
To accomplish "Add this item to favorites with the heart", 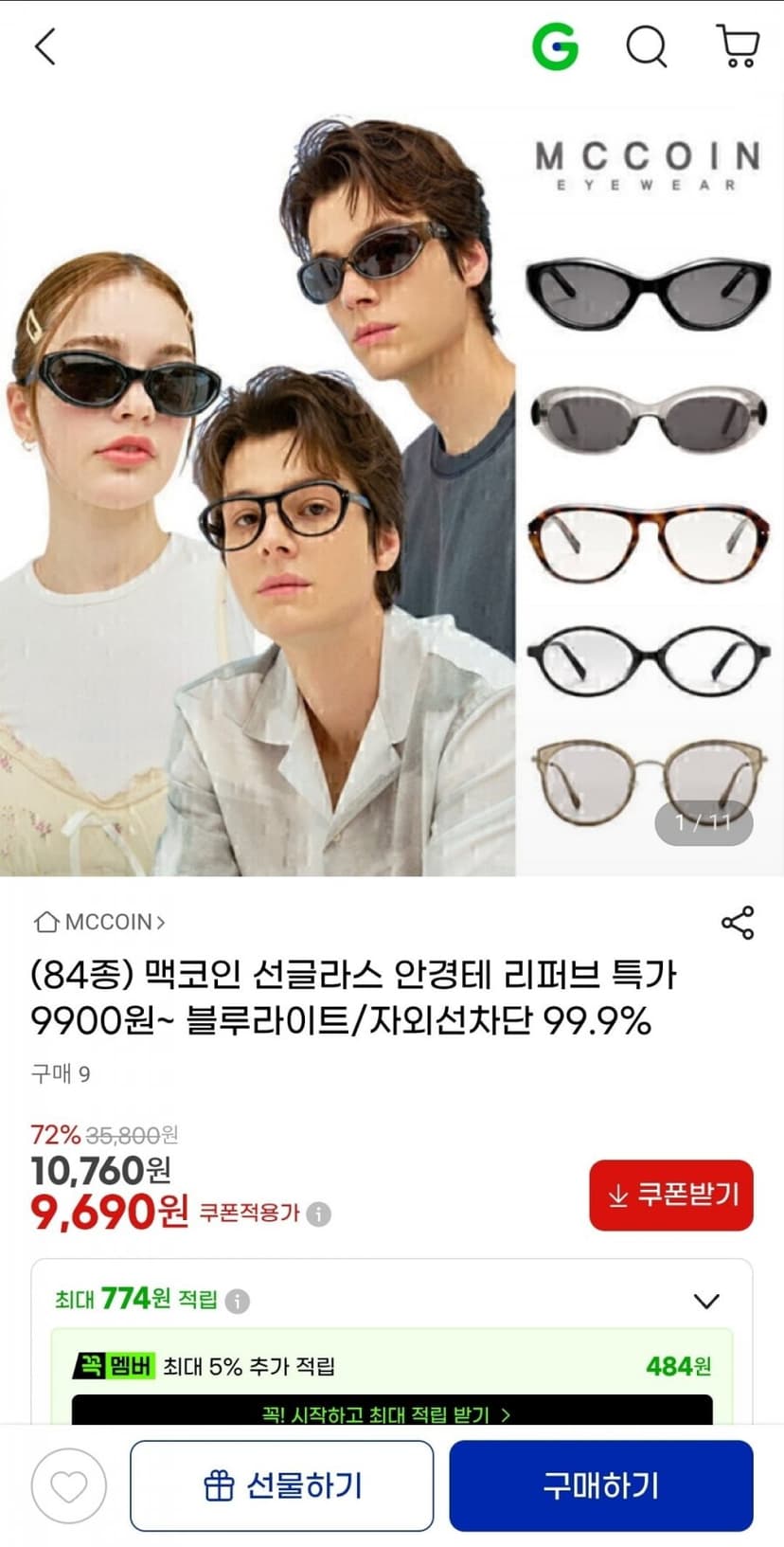I will pyautogui.click(x=68, y=1486).
